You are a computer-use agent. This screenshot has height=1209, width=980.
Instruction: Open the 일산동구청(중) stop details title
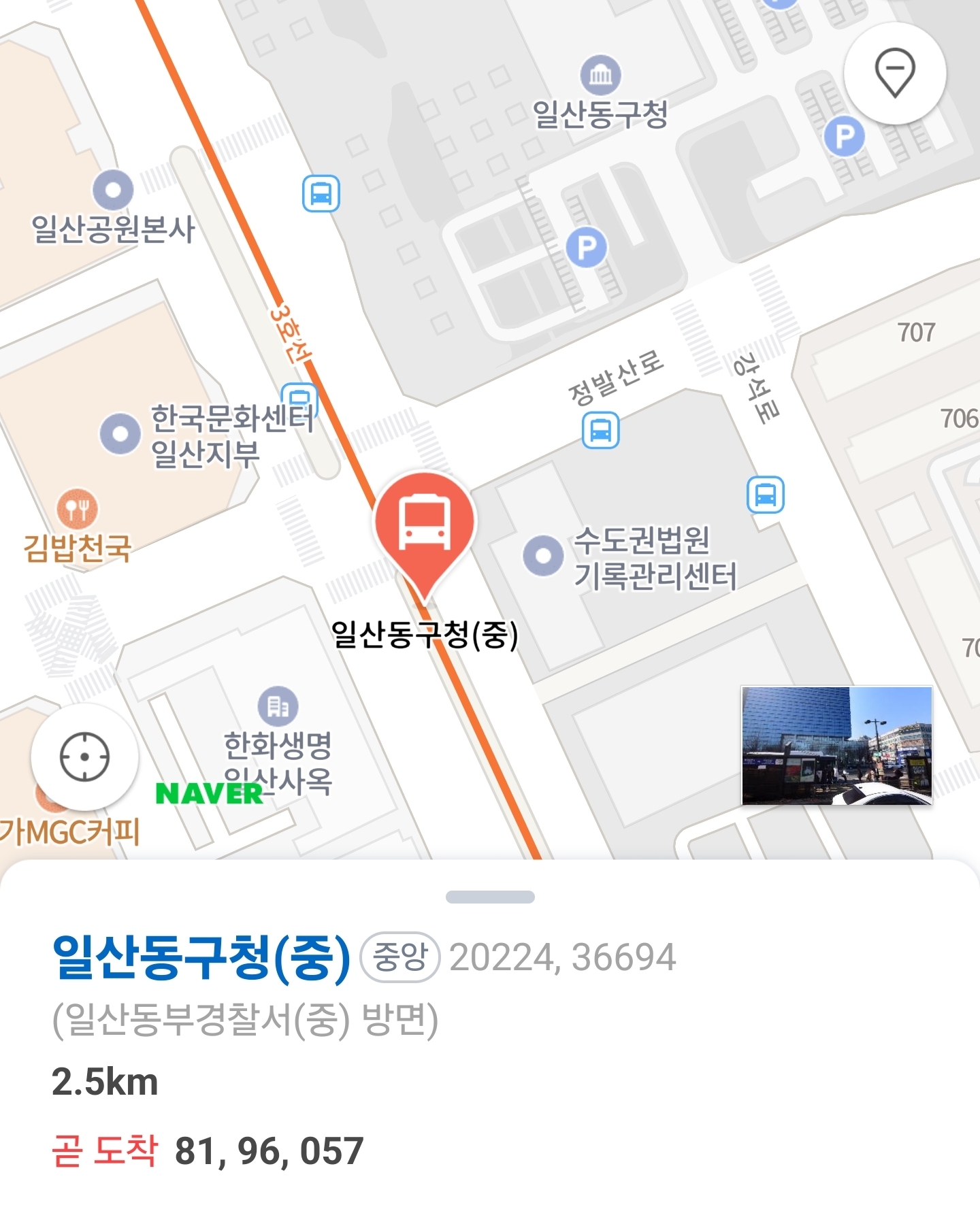click(201, 957)
